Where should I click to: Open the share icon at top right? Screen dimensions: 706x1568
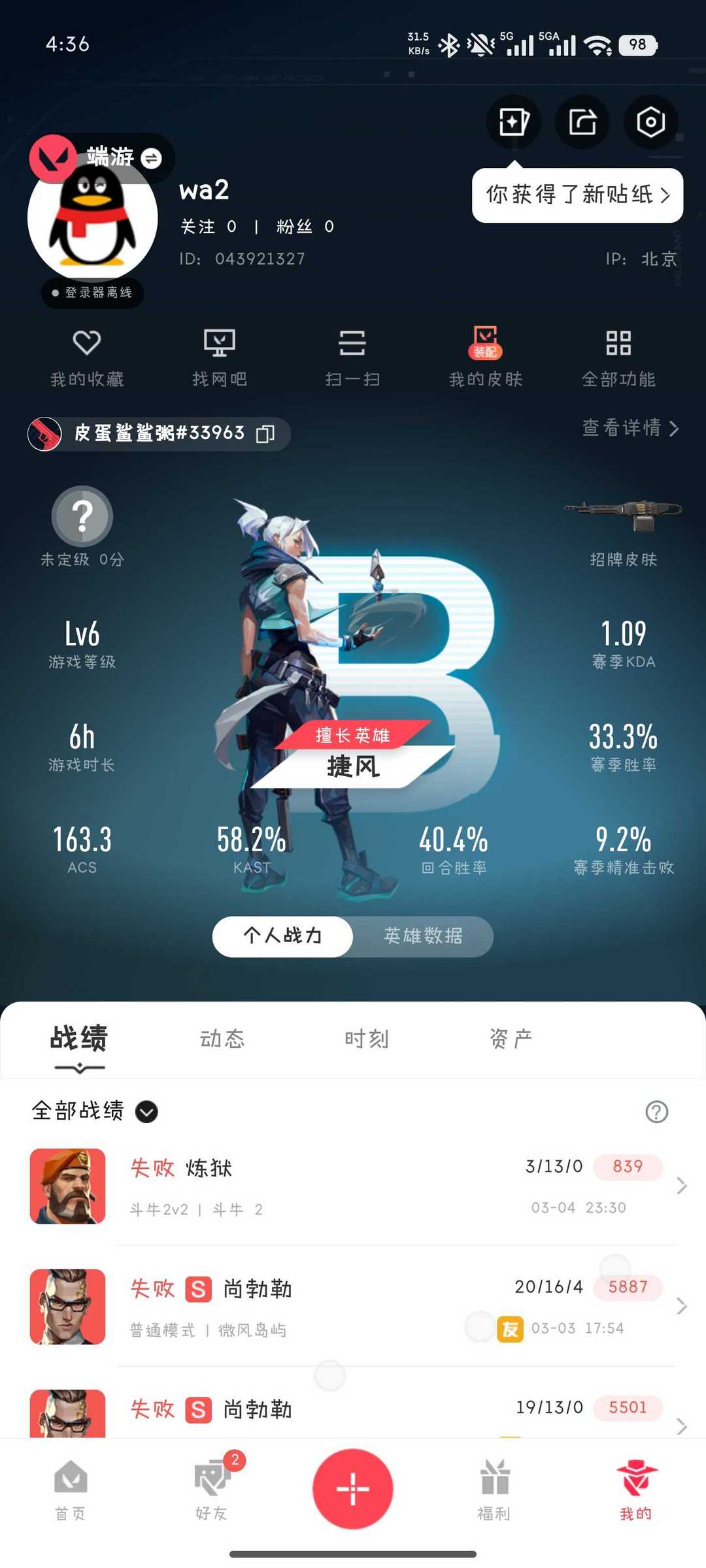pyautogui.click(x=581, y=122)
